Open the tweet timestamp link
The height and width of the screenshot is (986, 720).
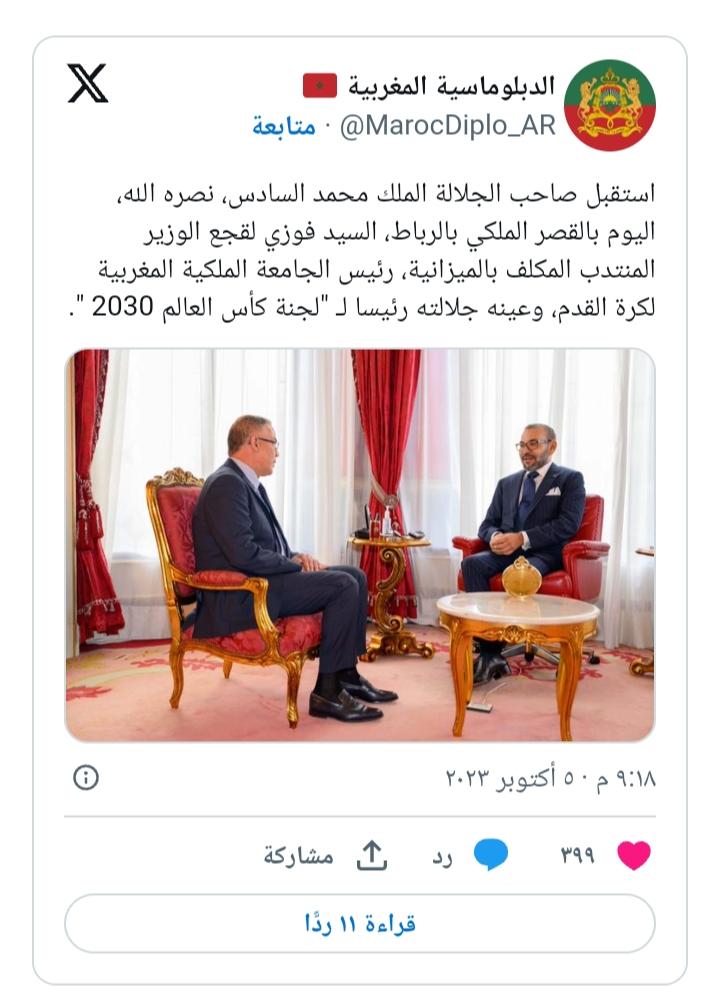550,778
